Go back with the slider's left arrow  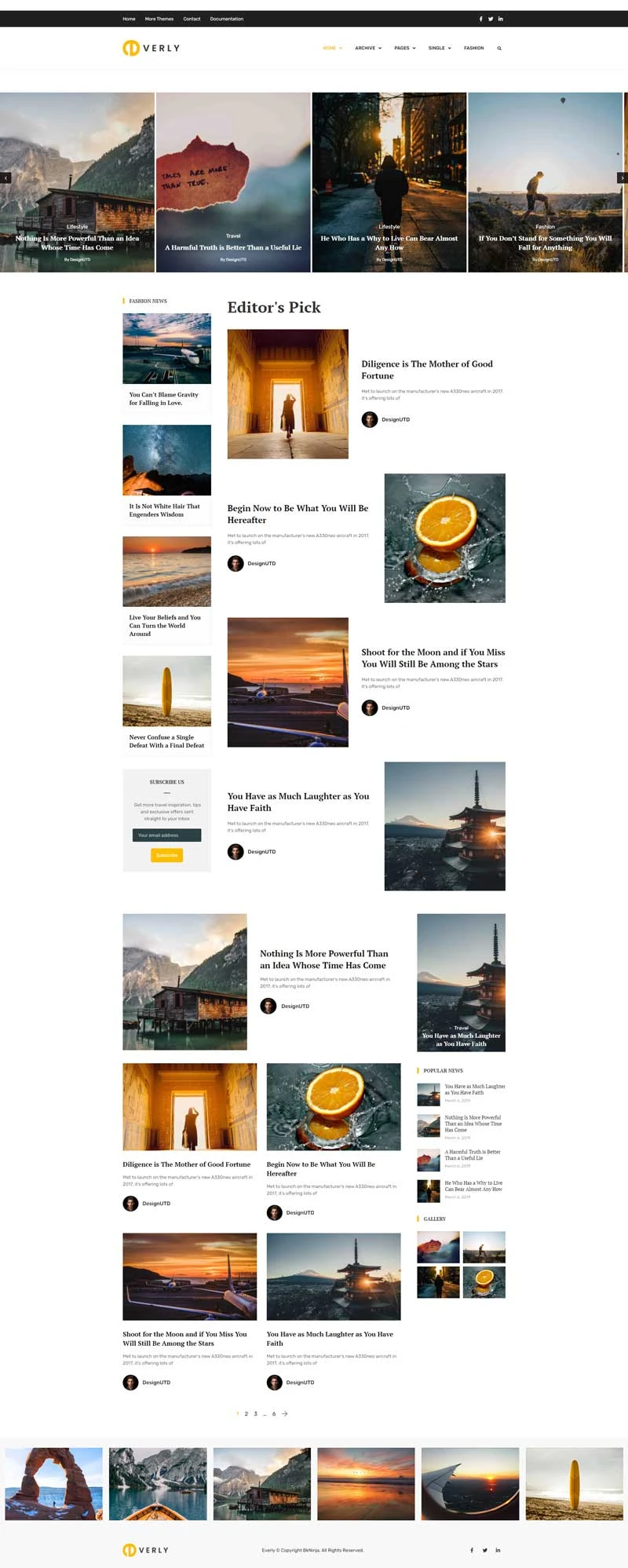coord(5,178)
